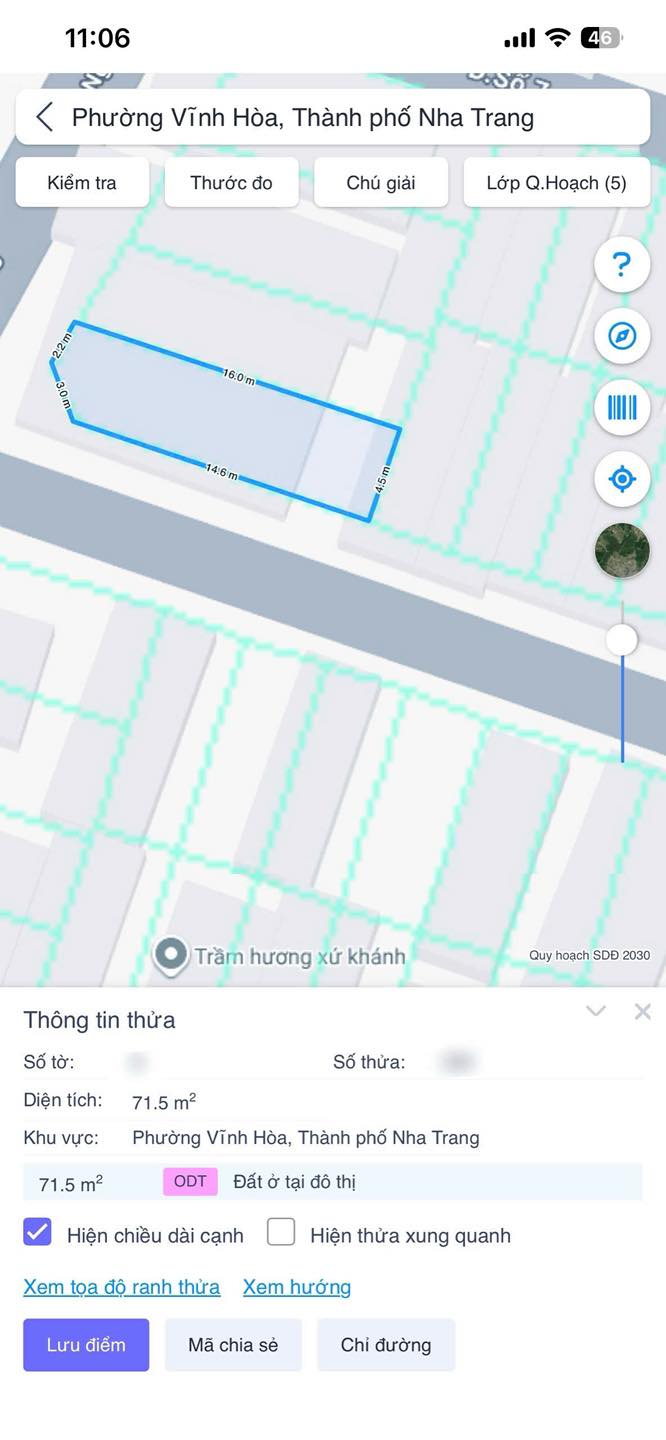Open Lớp Q.Hoạch (5) layers

click(556, 183)
